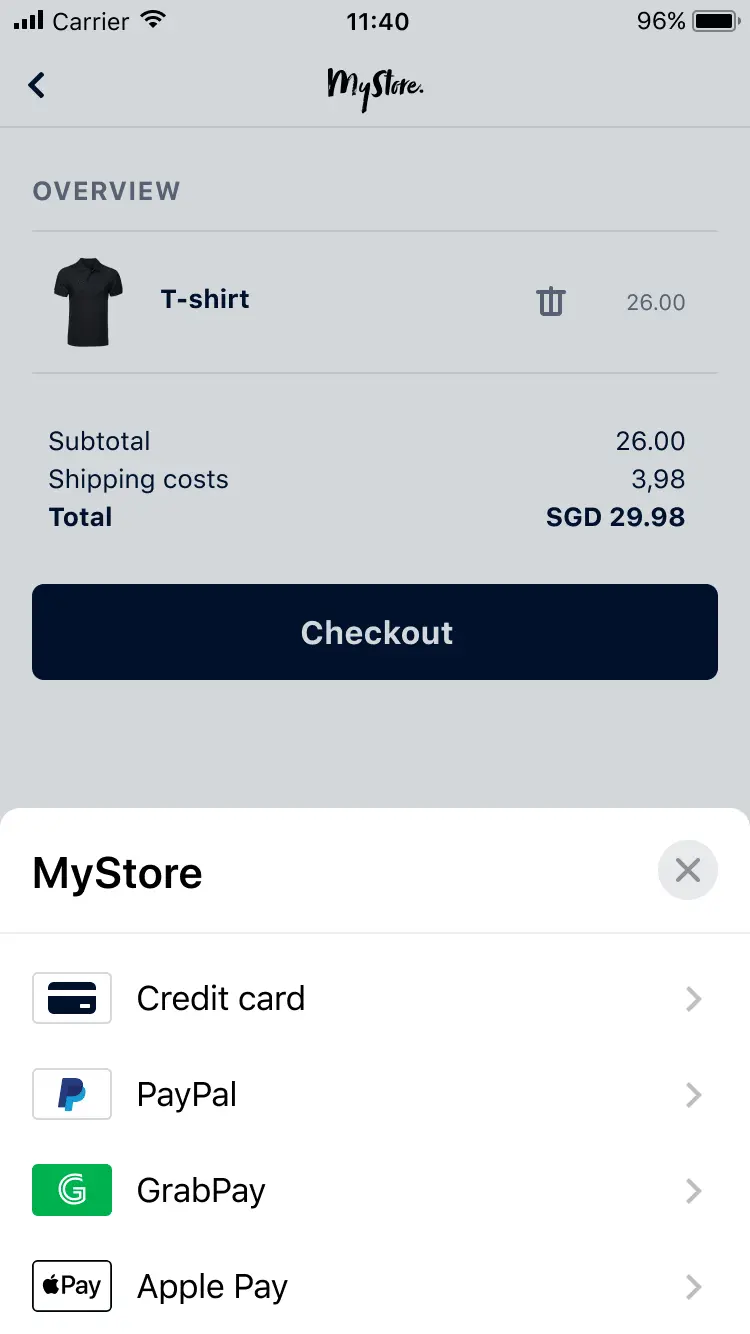Image resolution: width=750 pixels, height=1334 pixels.
Task: Tap the PayPal logo icon
Action: point(71,1094)
